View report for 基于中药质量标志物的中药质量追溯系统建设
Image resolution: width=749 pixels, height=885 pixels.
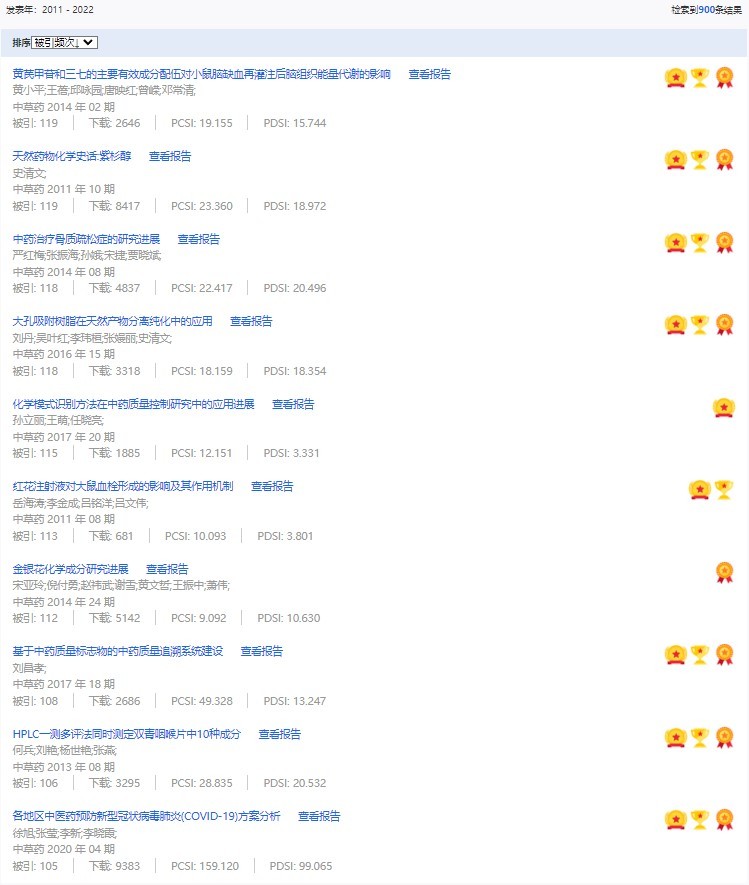point(261,651)
